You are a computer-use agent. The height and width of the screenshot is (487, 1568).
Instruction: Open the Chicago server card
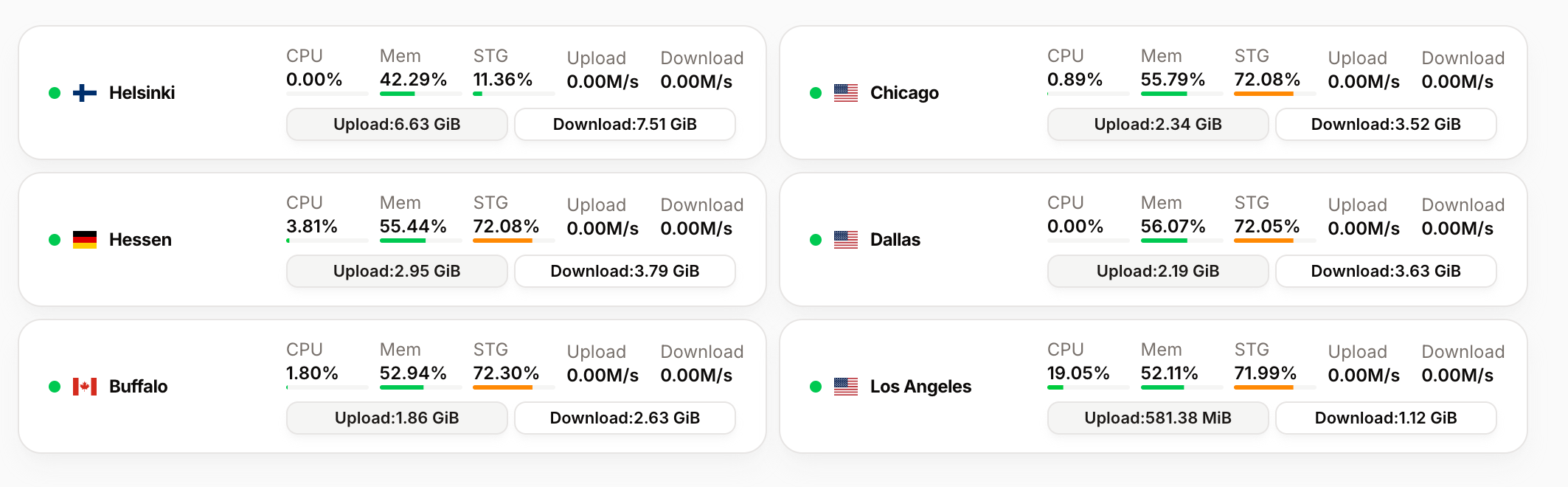point(903,93)
